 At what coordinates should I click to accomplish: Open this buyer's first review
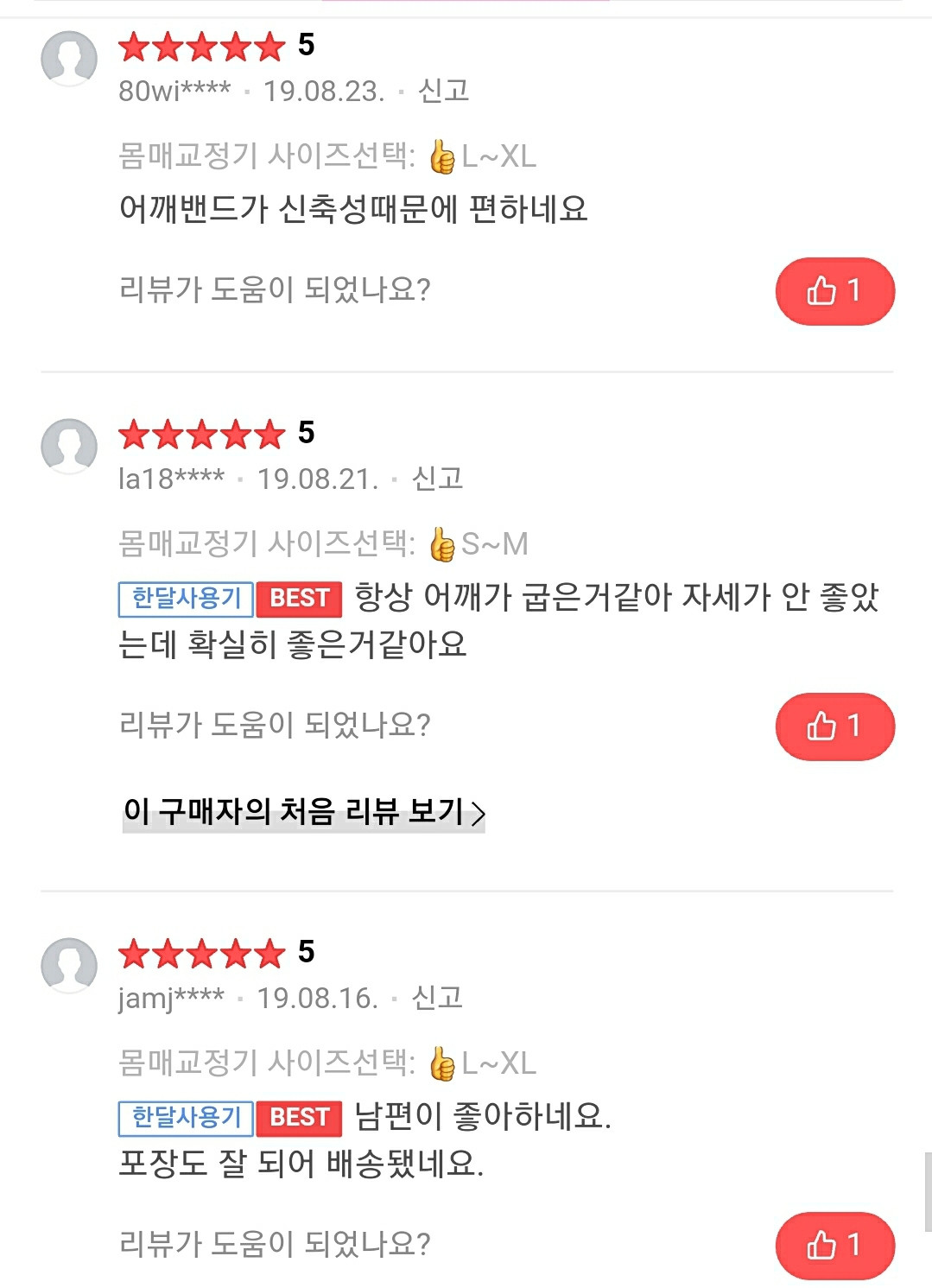[304, 812]
